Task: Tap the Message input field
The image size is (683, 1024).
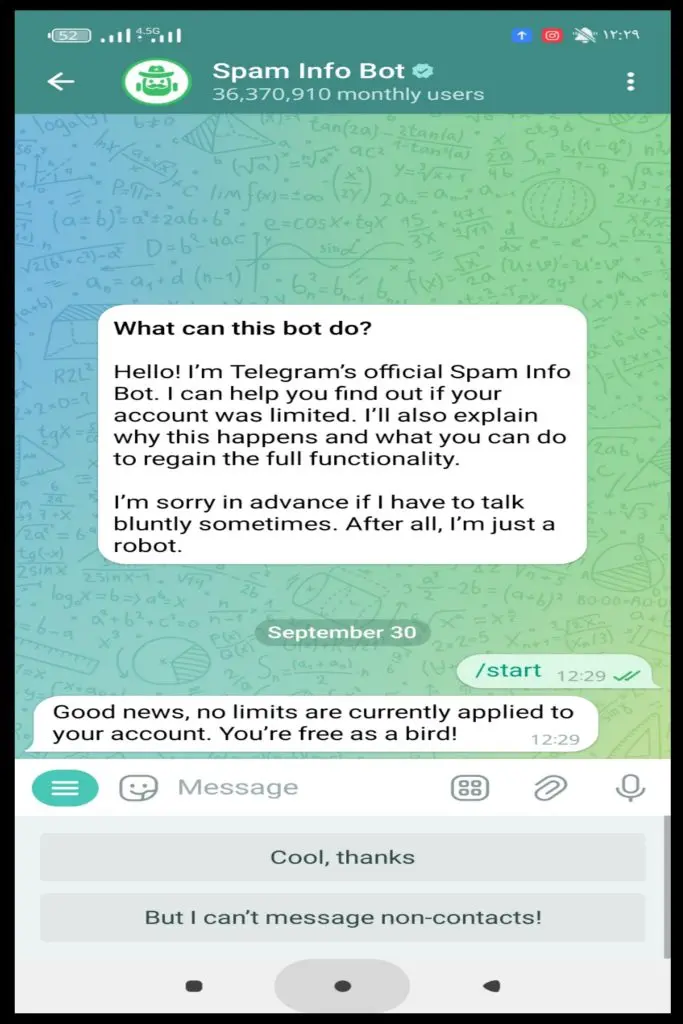Action: [300, 788]
